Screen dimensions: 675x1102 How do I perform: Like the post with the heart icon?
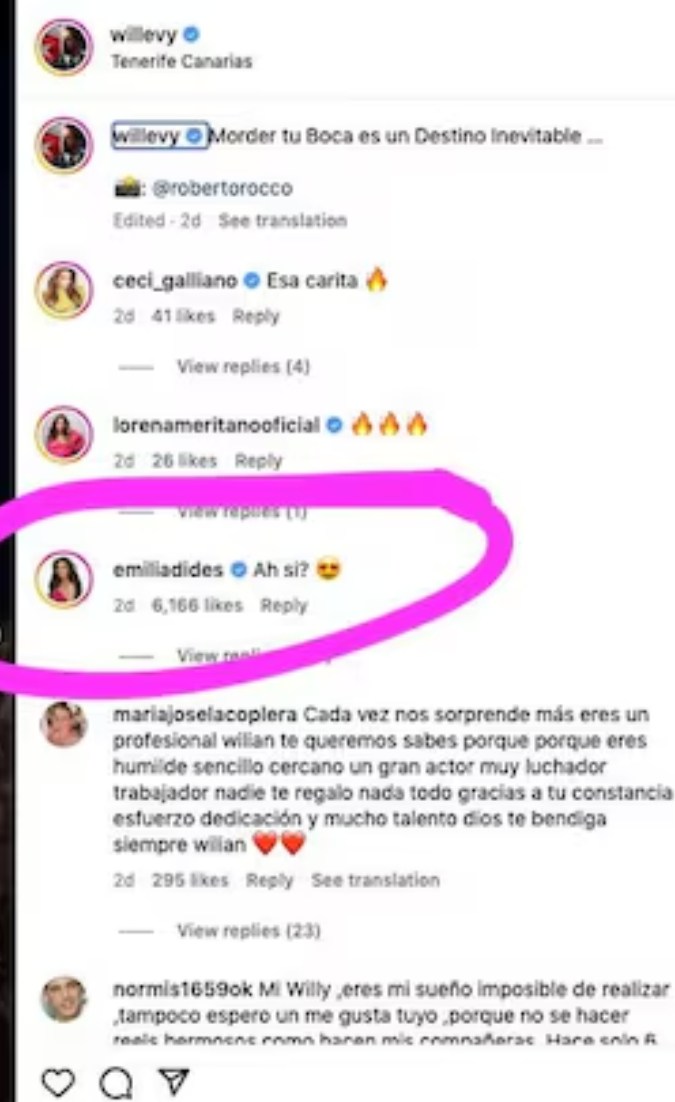click(59, 1081)
